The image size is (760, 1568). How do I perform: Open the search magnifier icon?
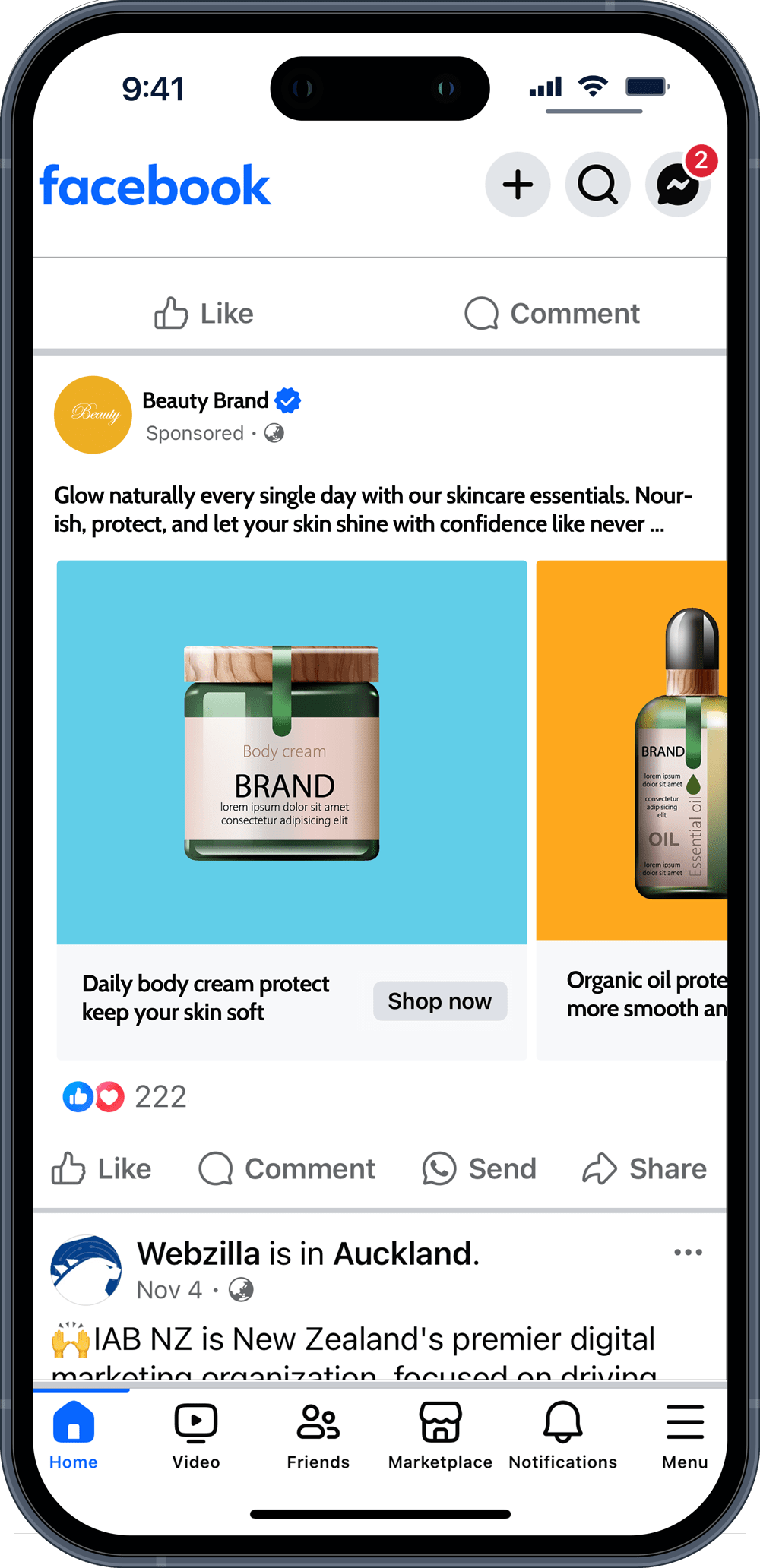click(598, 185)
